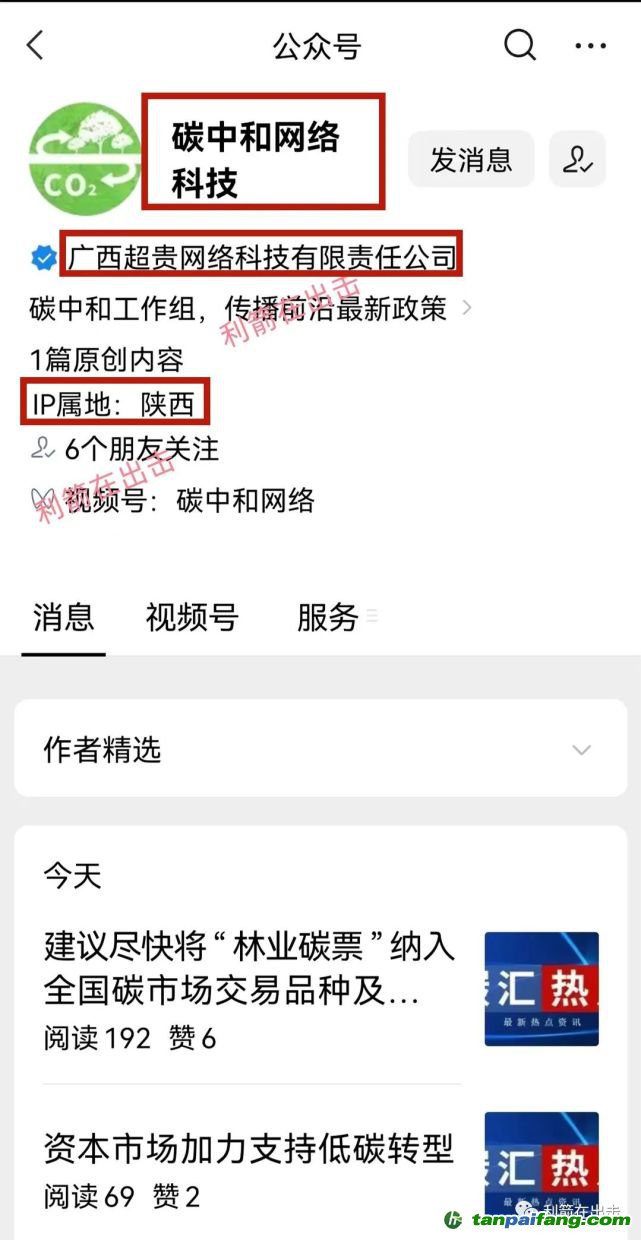Go back with the top-left arrow
641x1240 pixels.
point(36,46)
